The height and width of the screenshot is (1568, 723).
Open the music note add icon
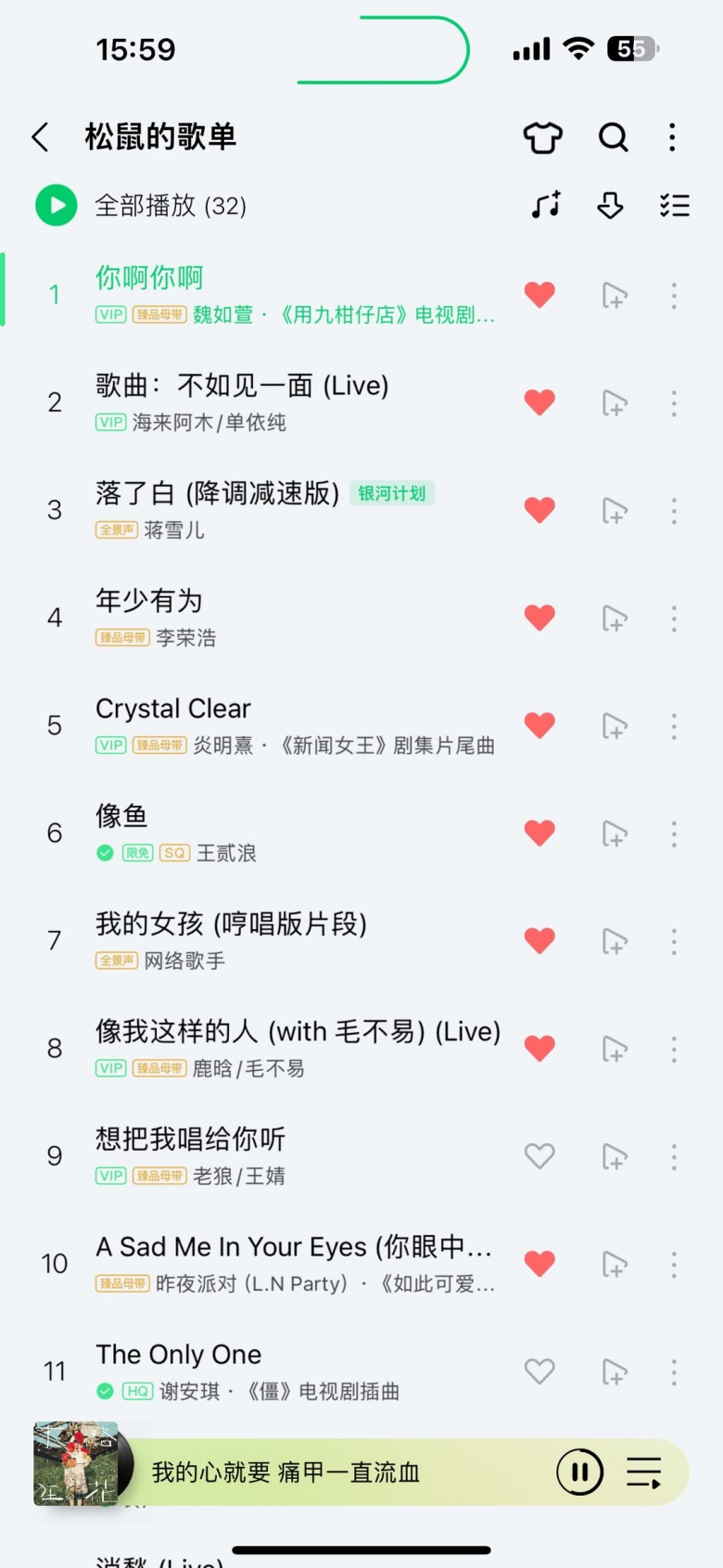coord(546,205)
